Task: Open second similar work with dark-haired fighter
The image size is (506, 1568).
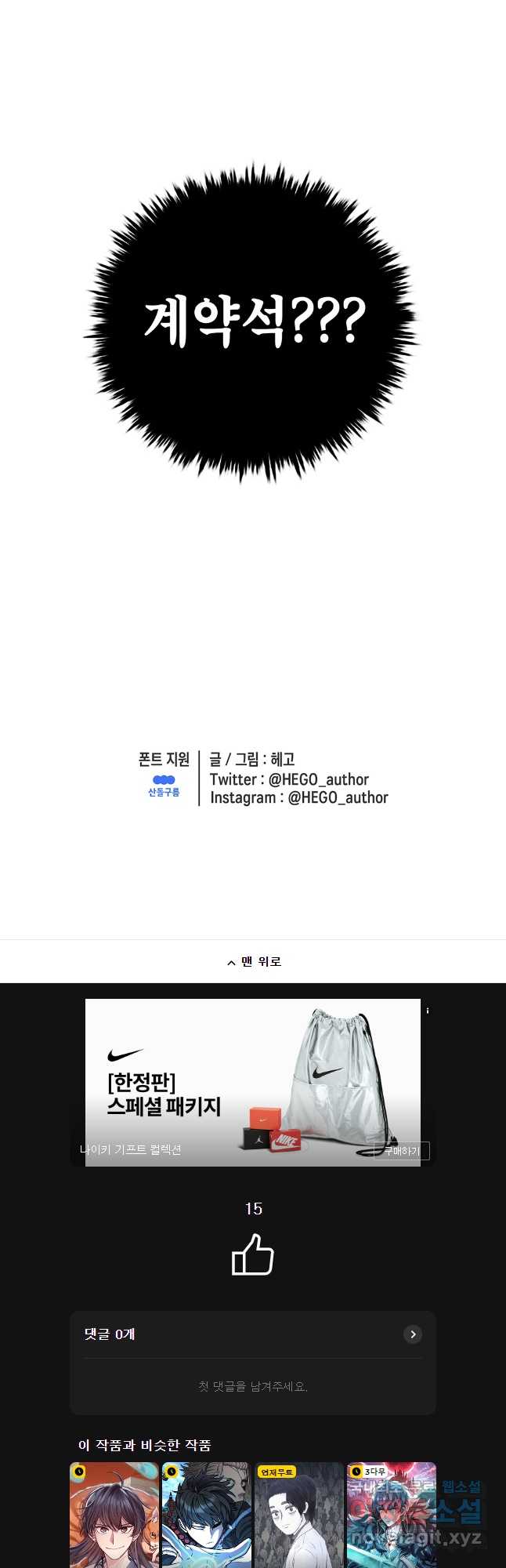Action: [x=206, y=1515]
